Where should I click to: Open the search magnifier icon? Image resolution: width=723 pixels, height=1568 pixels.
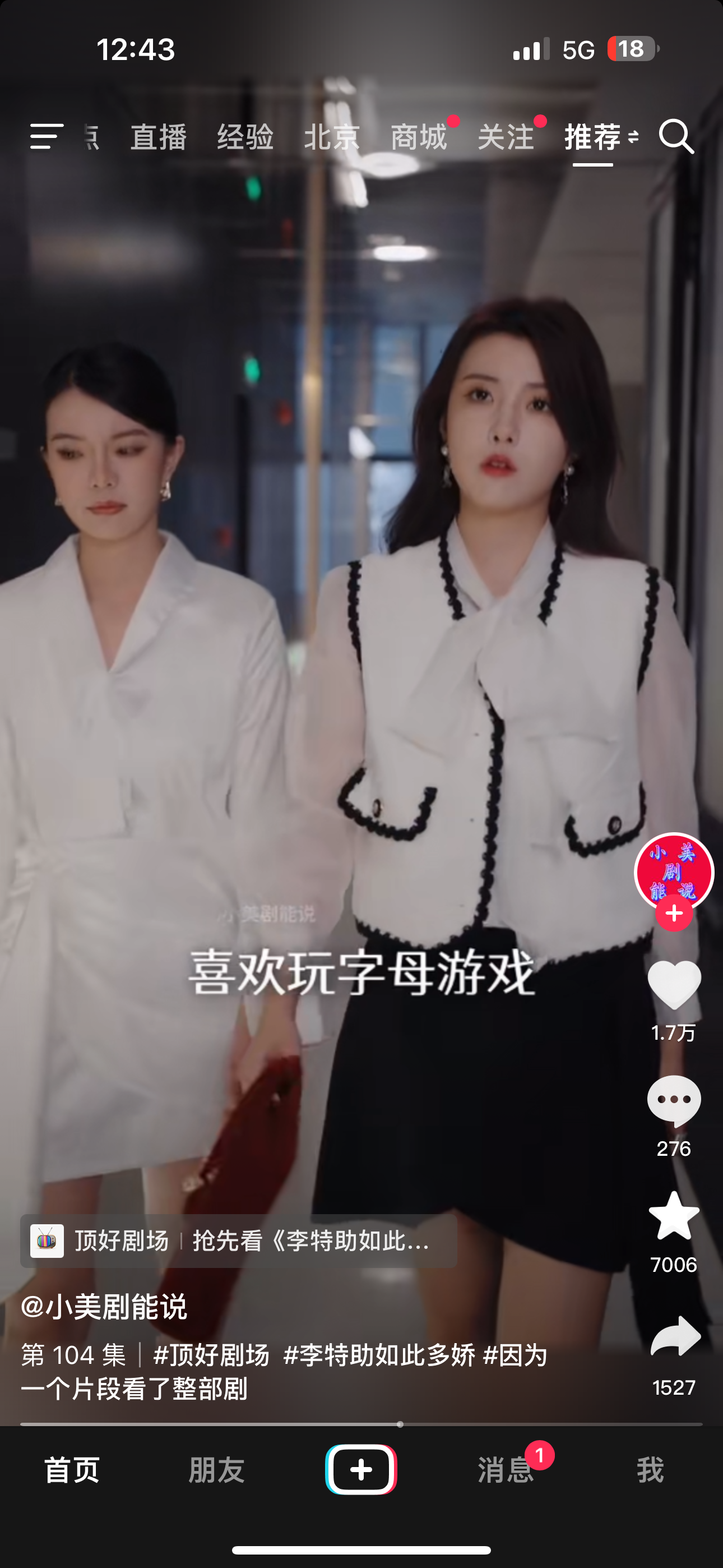(x=676, y=136)
